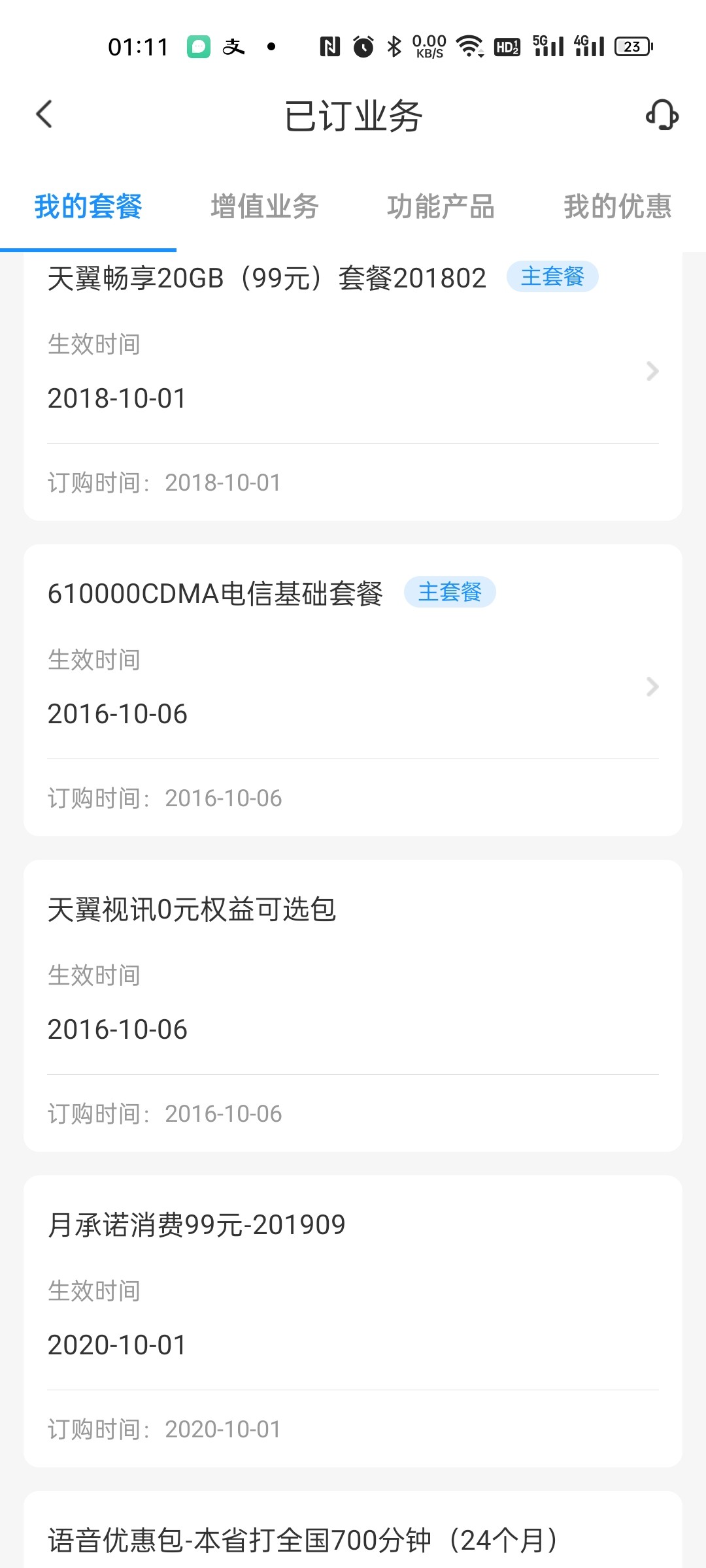The height and width of the screenshot is (1568, 706).
Task: Click the back arrow to return
Action: click(44, 114)
